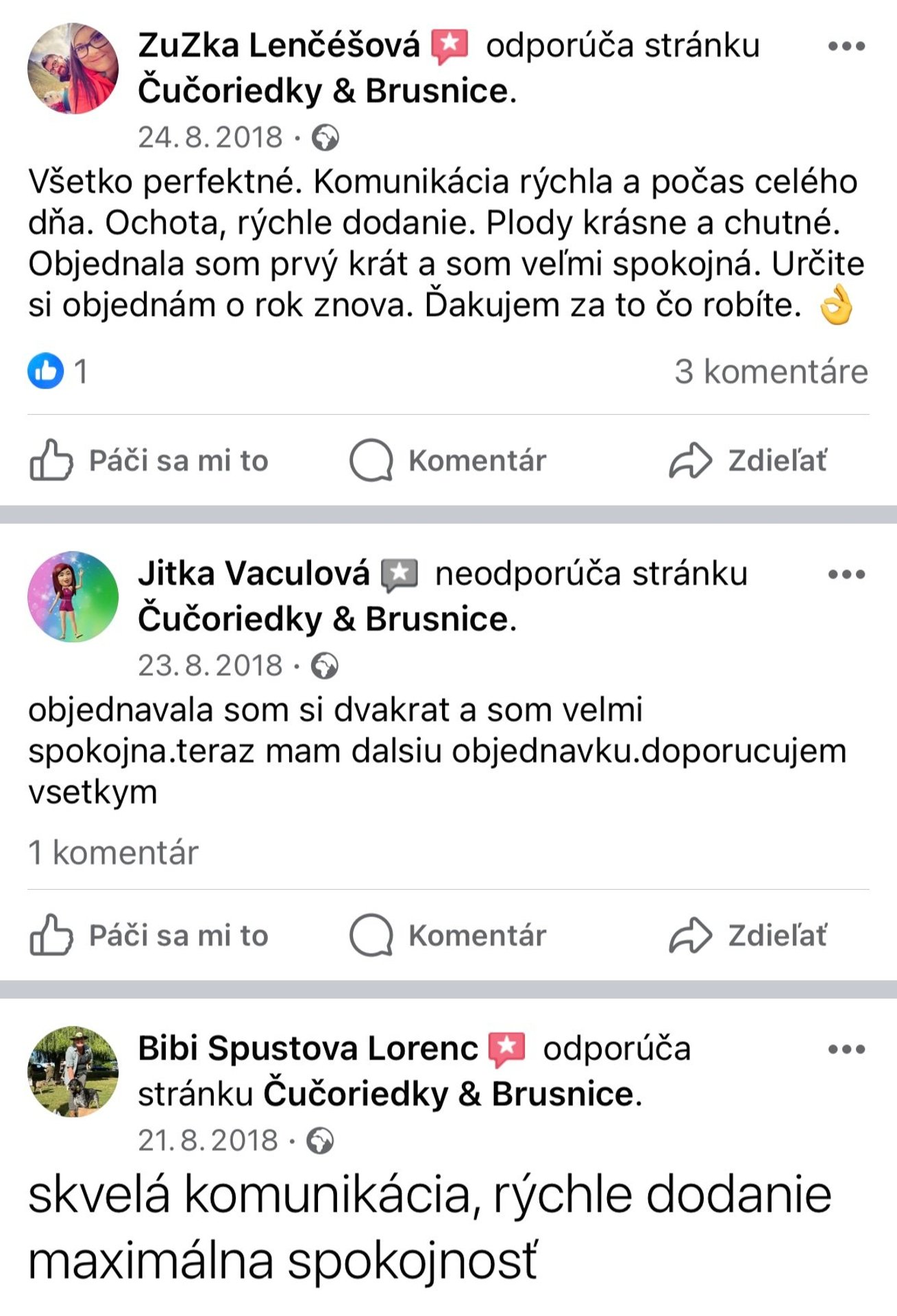Viewport: 897px width, 1316px height.
Task: See who liked ZuZka Lenčéšová's review
Action: [58, 371]
